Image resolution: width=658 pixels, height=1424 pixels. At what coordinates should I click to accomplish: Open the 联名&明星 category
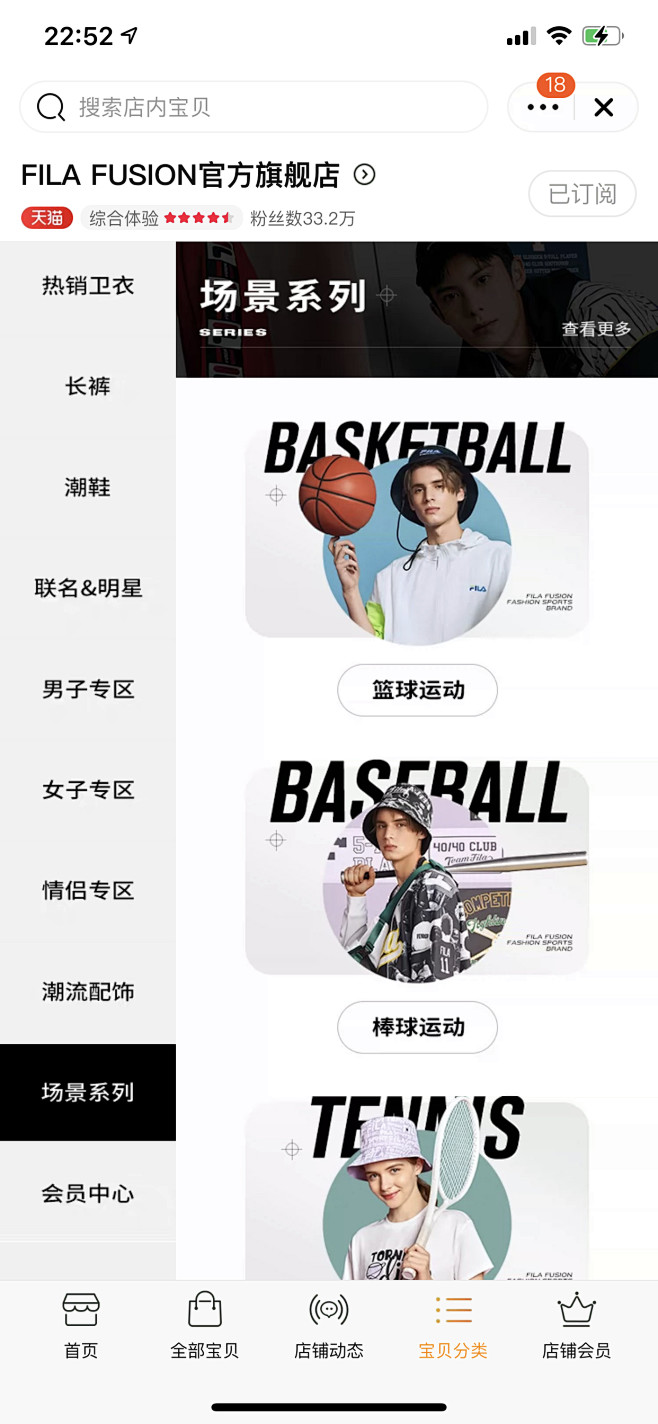(x=88, y=589)
